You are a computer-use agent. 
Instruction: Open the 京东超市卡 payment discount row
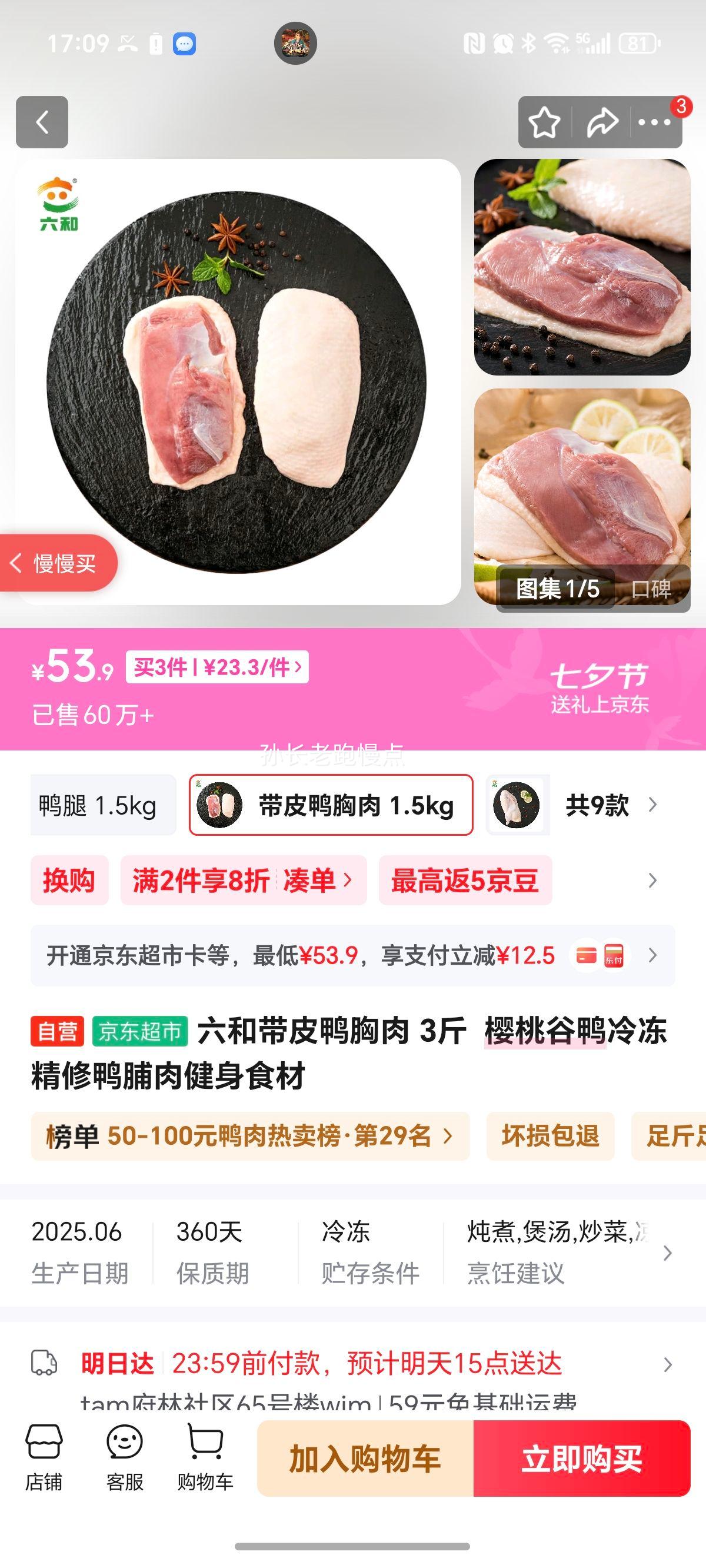(x=352, y=956)
